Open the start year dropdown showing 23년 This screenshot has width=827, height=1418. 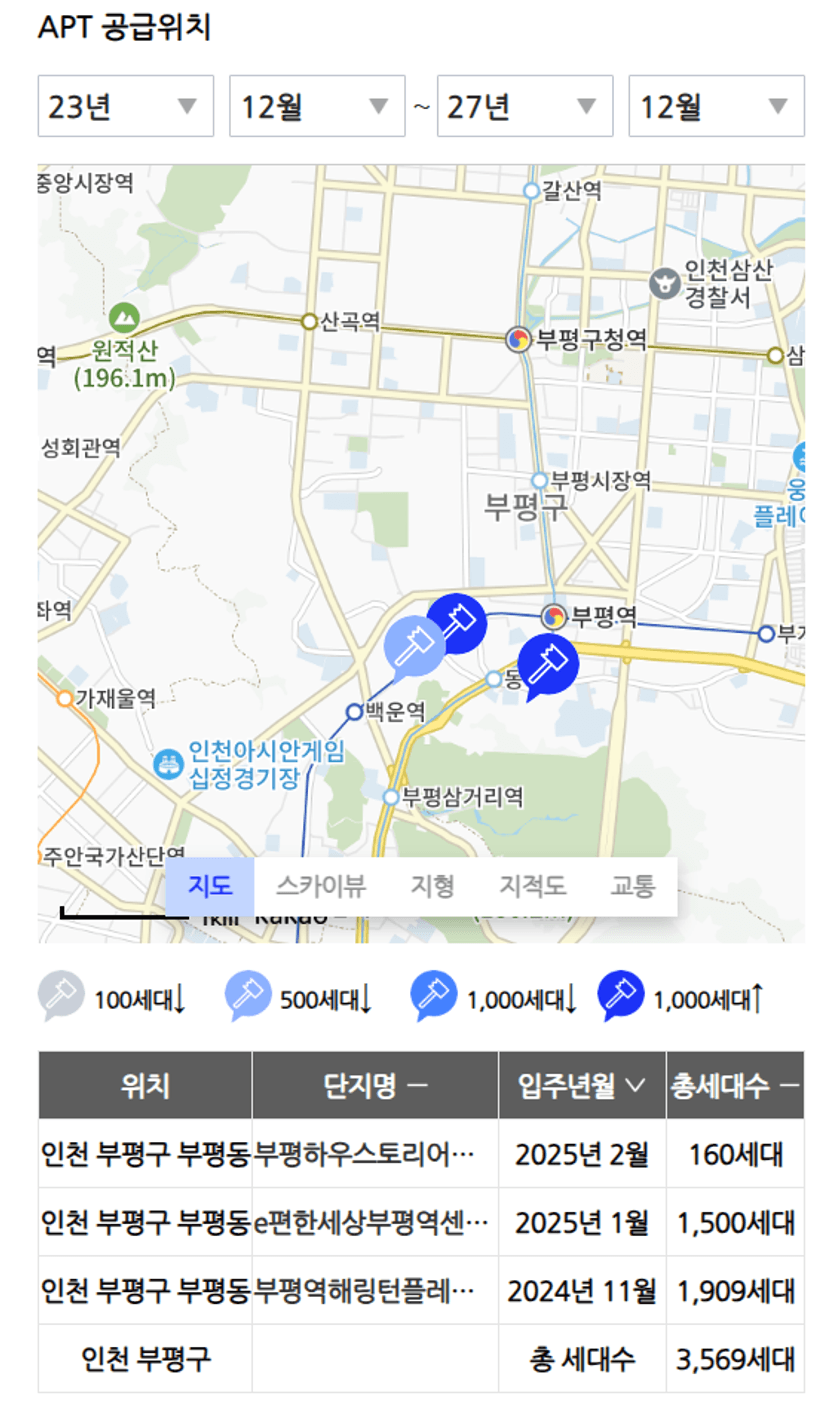125,106
